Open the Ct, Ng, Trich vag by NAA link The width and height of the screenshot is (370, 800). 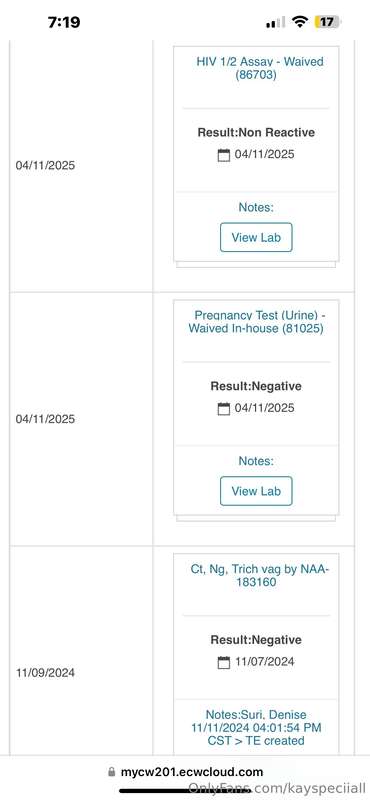point(256,576)
